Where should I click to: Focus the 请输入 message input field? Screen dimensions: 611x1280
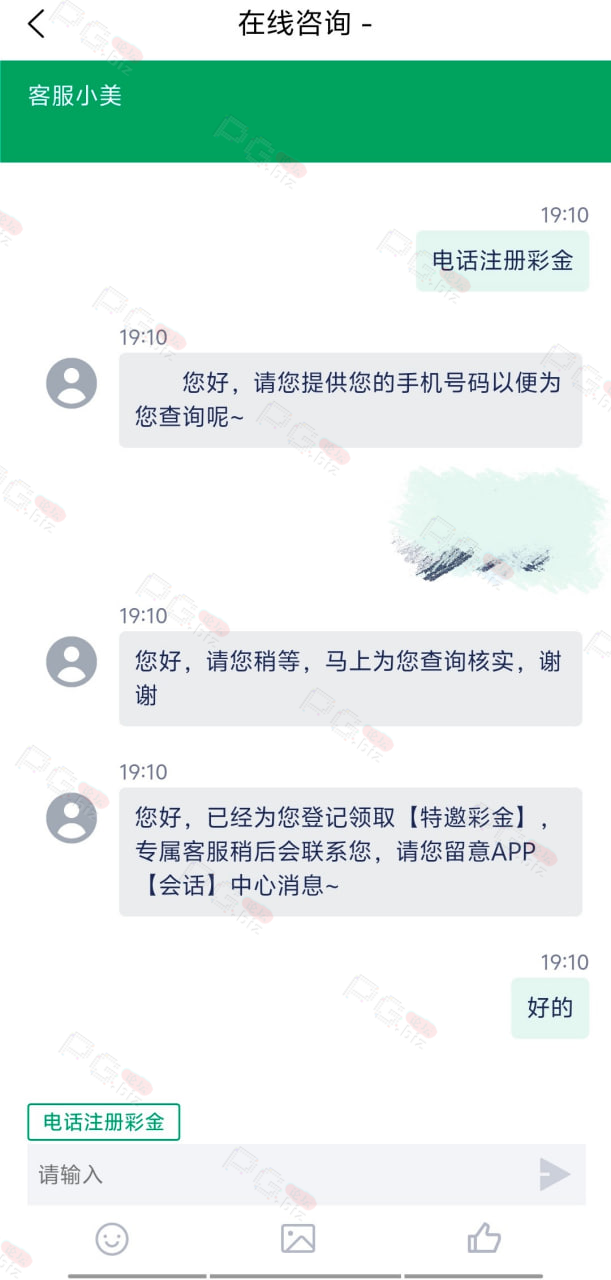point(280,1174)
